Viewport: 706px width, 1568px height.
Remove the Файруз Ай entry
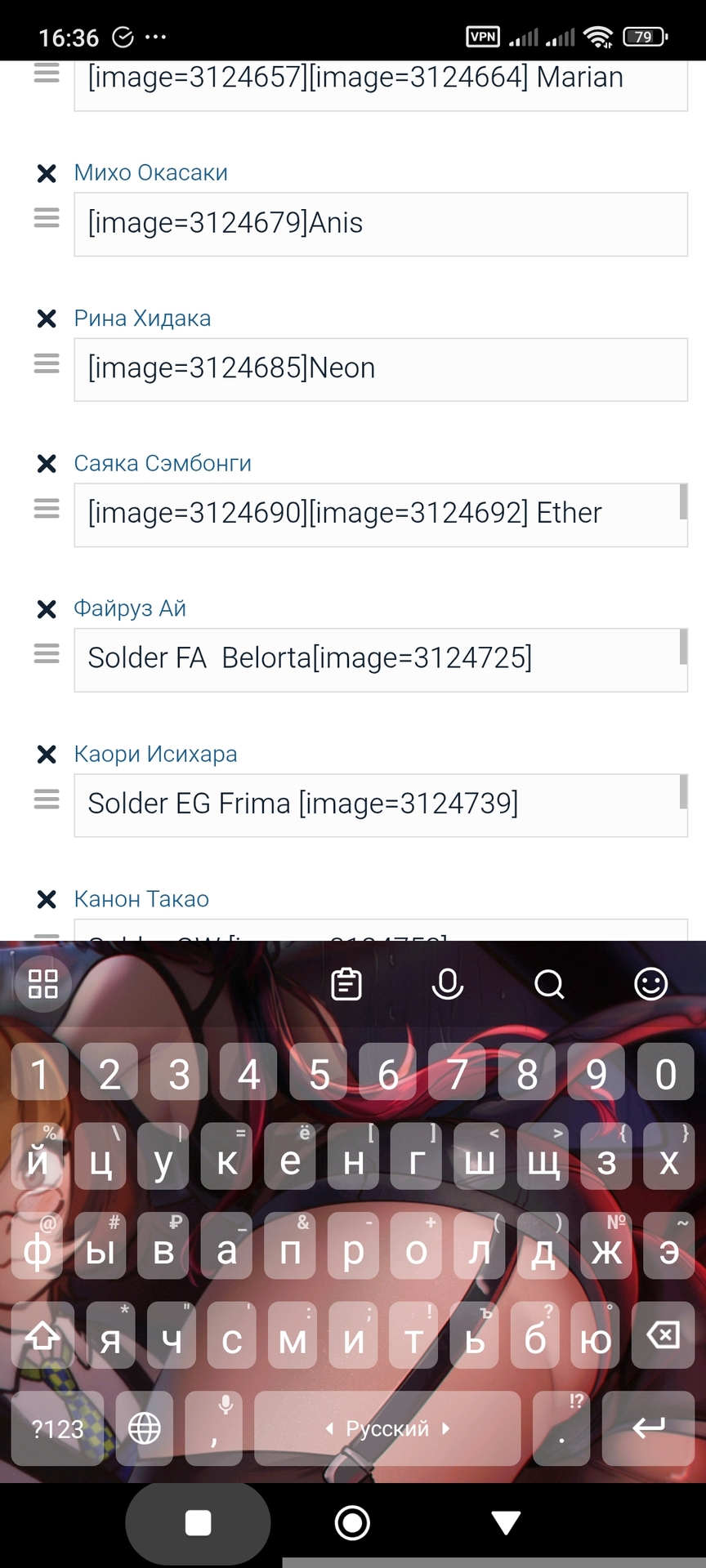47,609
